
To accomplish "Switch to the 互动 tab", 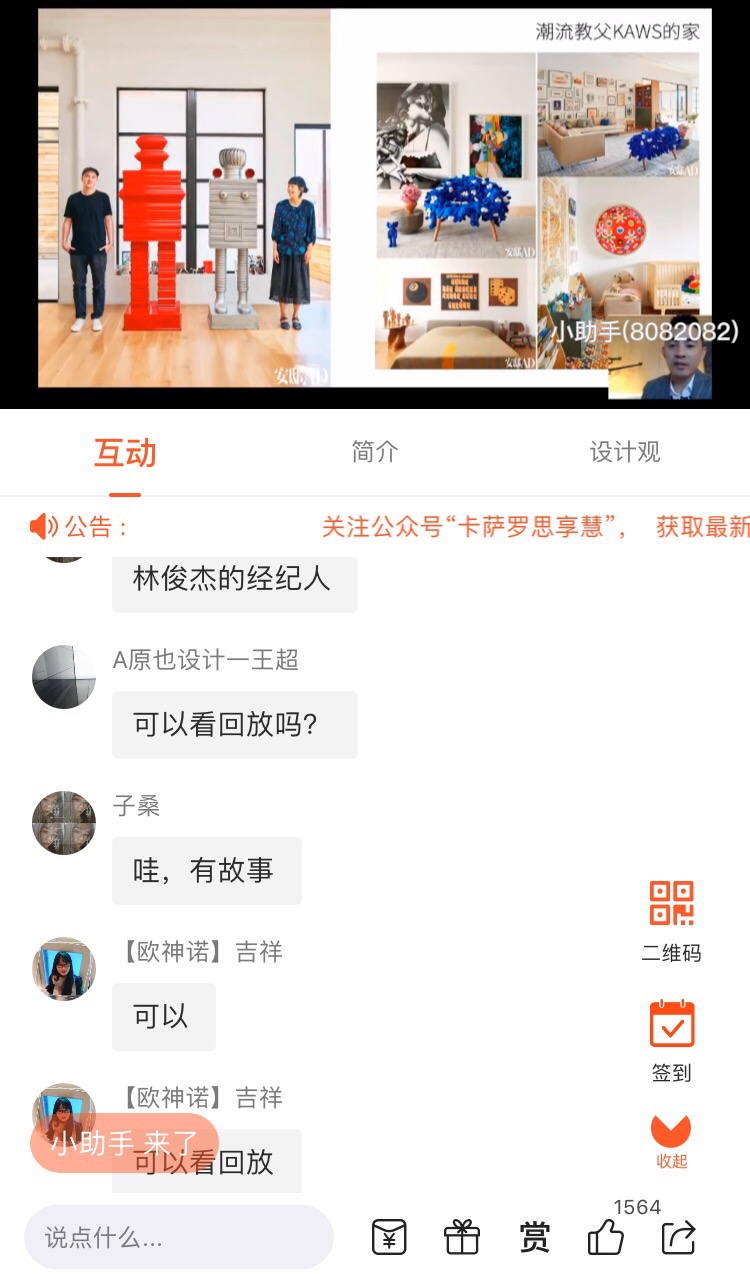I will coord(125,453).
